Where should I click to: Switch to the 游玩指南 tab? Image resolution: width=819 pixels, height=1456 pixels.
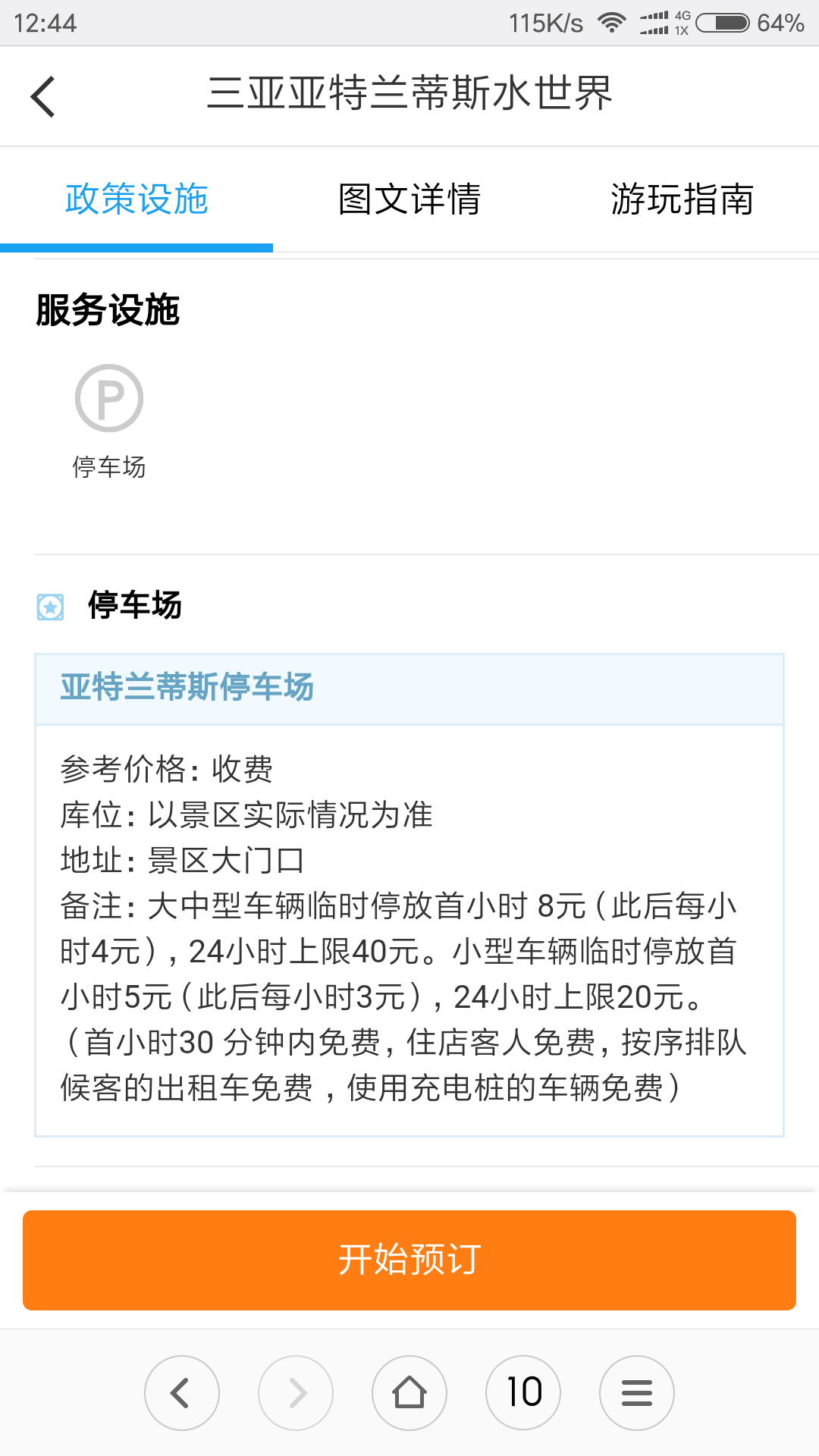click(682, 199)
